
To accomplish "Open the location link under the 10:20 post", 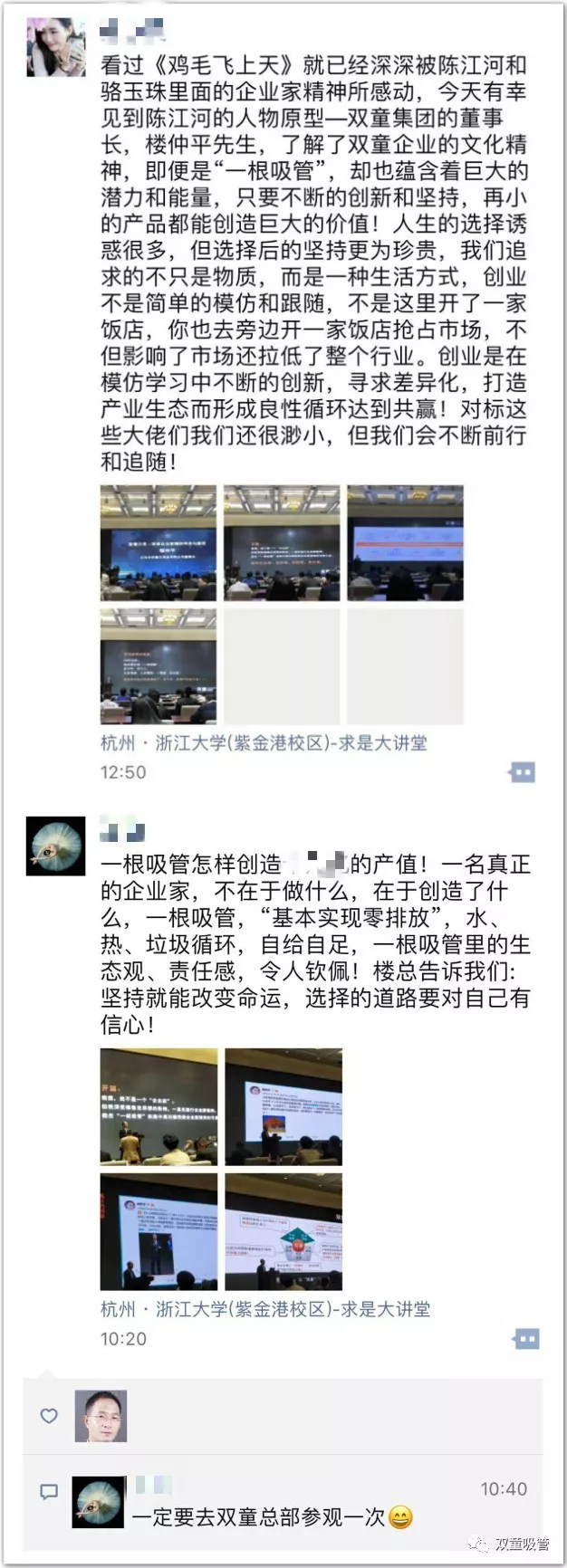I will 264,1309.
